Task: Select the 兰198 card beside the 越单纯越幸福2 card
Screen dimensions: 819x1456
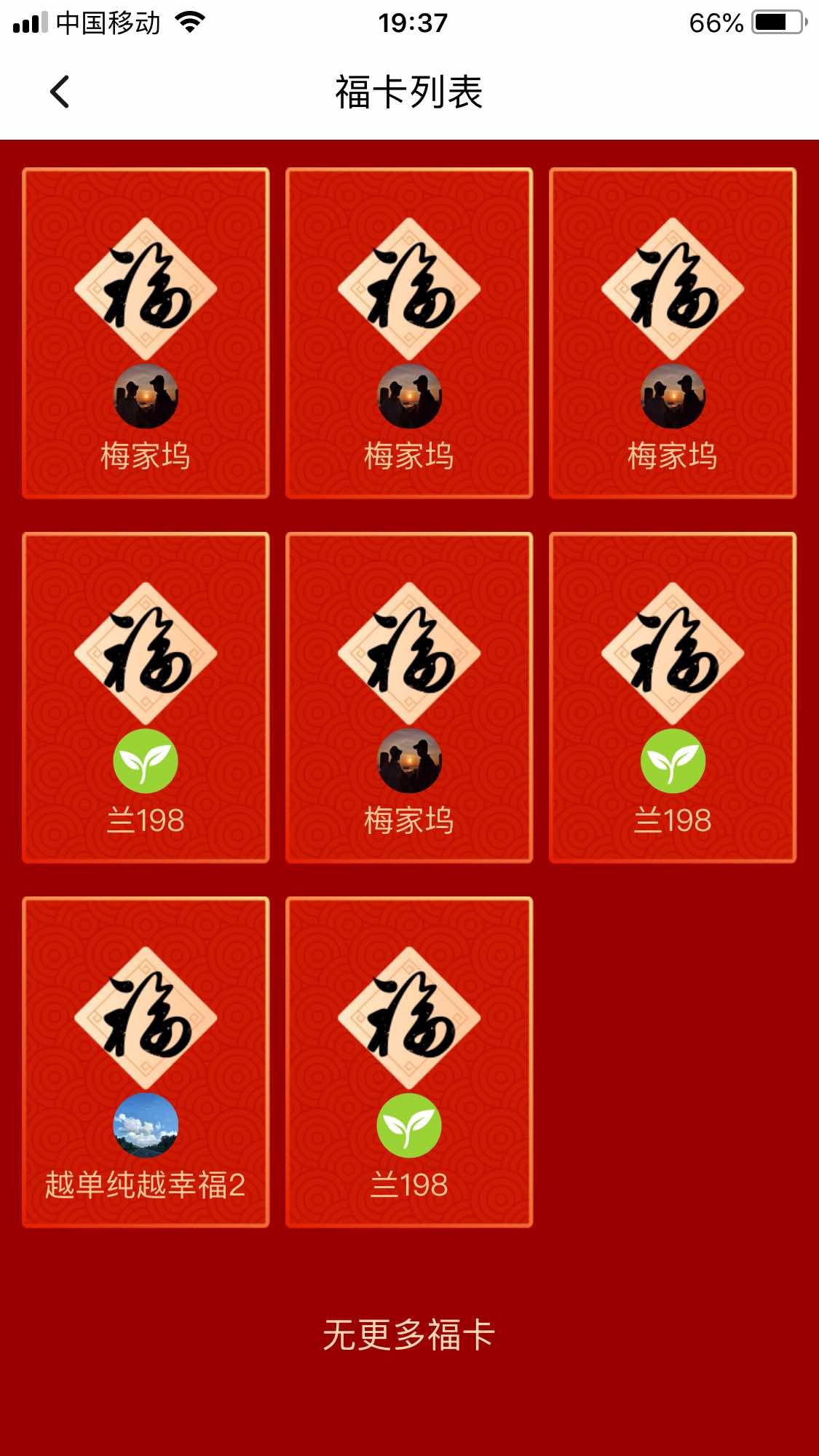Action: (409, 1062)
